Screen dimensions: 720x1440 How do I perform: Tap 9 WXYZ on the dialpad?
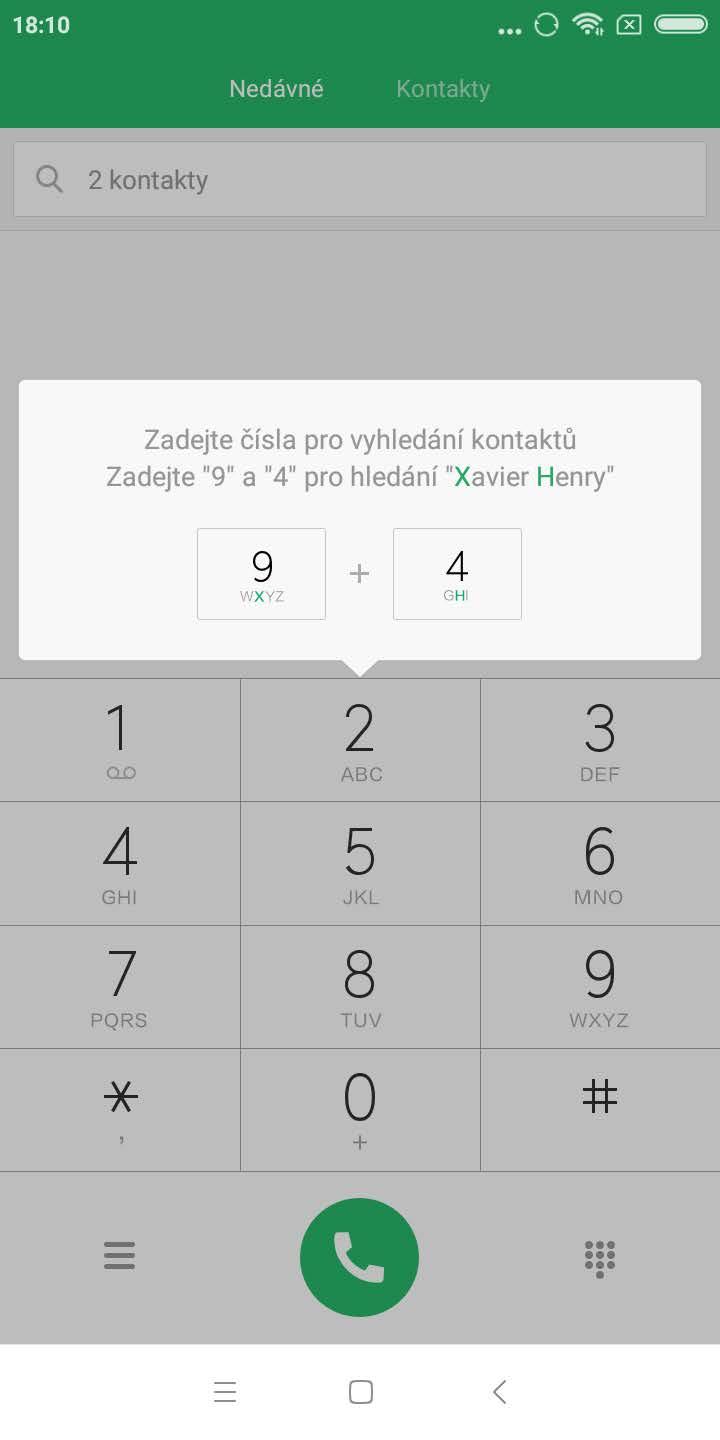(600, 986)
